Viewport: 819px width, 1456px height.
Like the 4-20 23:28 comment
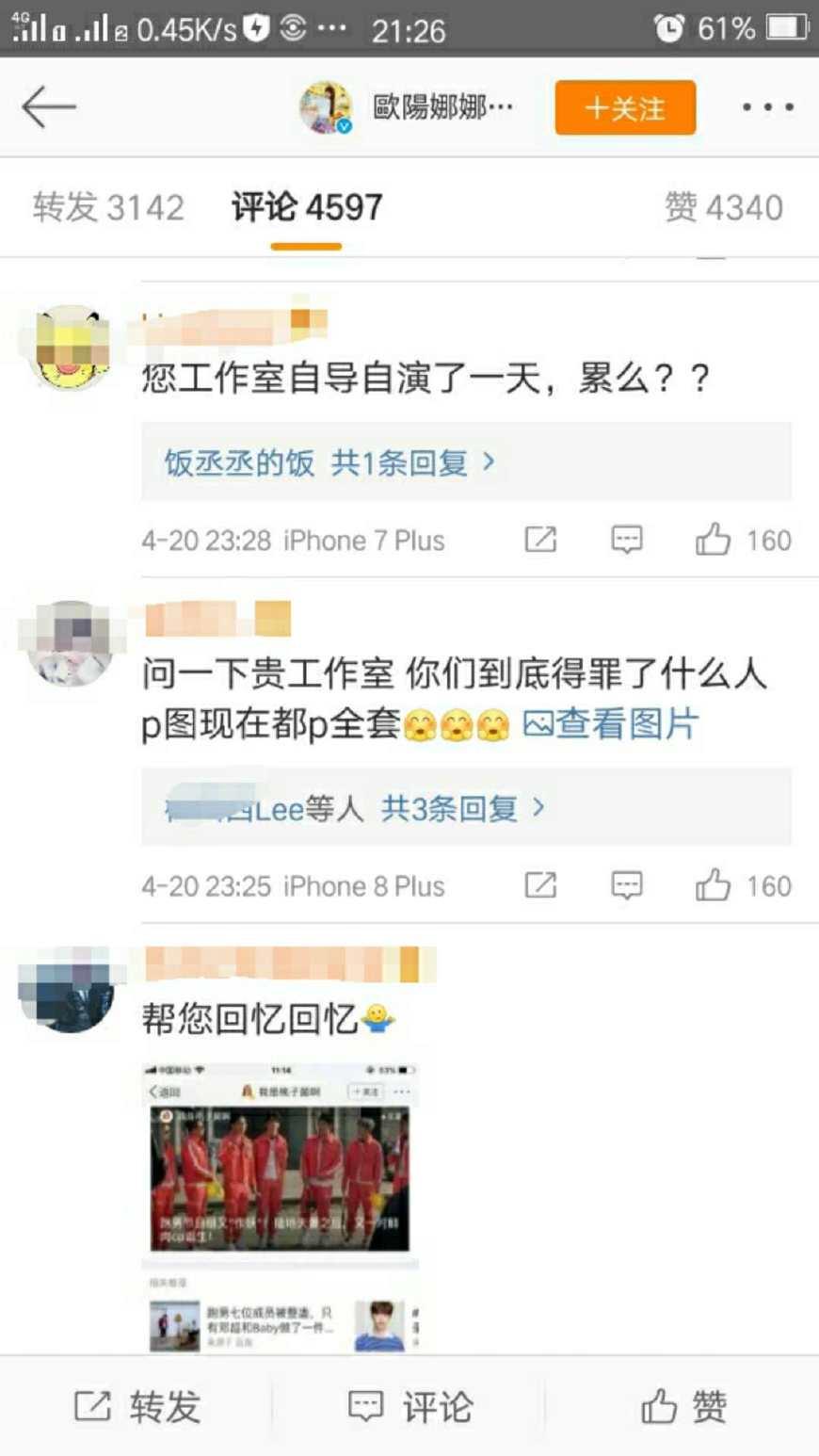pyautogui.click(x=713, y=541)
